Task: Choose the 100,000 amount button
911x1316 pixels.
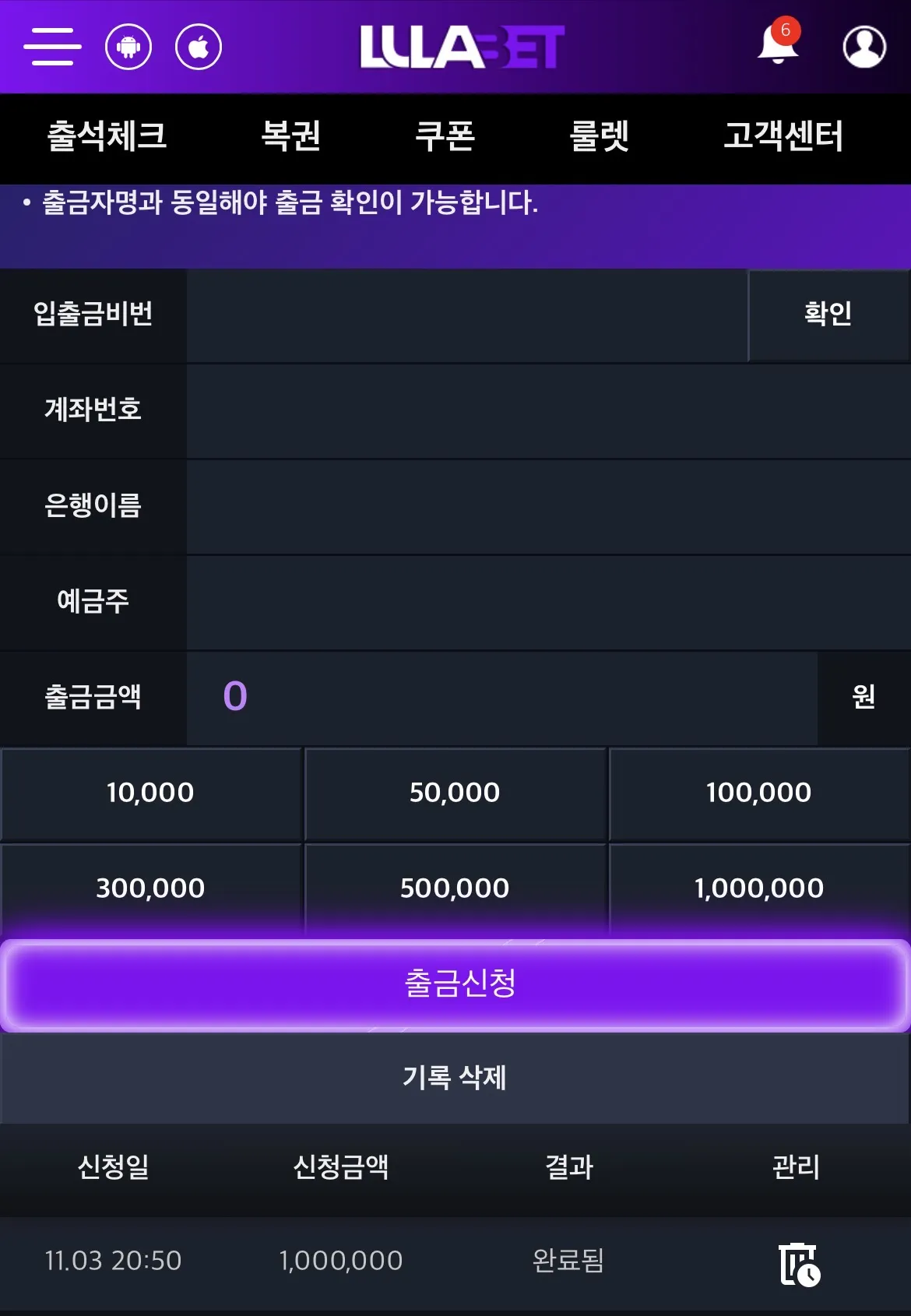Action: tap(759, 793)
